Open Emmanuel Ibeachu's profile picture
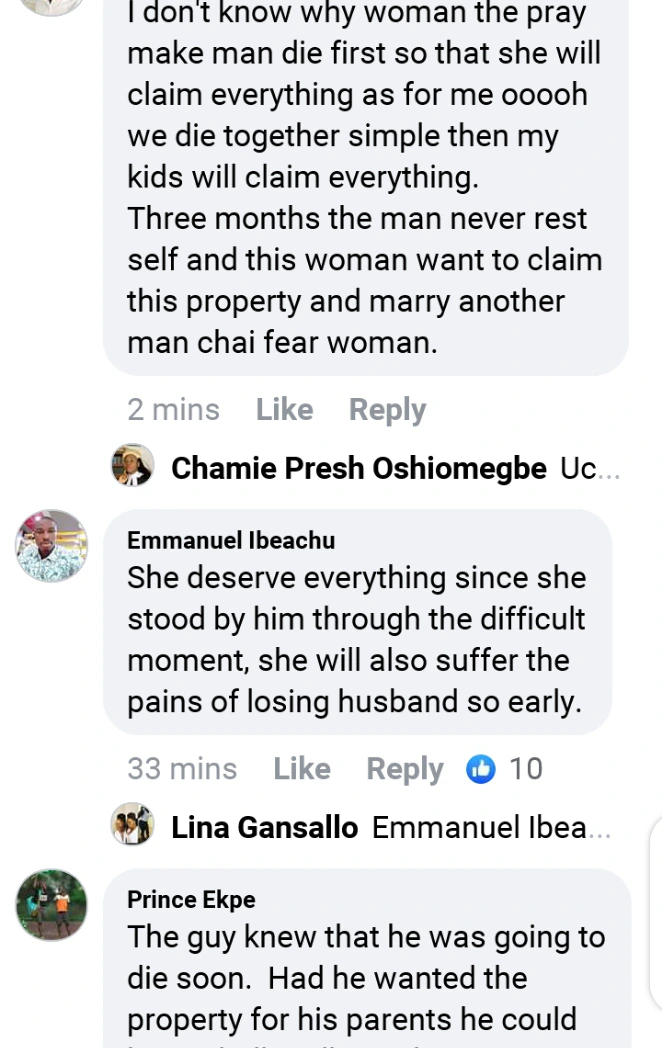This screenshot has height=1048, width=662. click(x=51, y=546)
